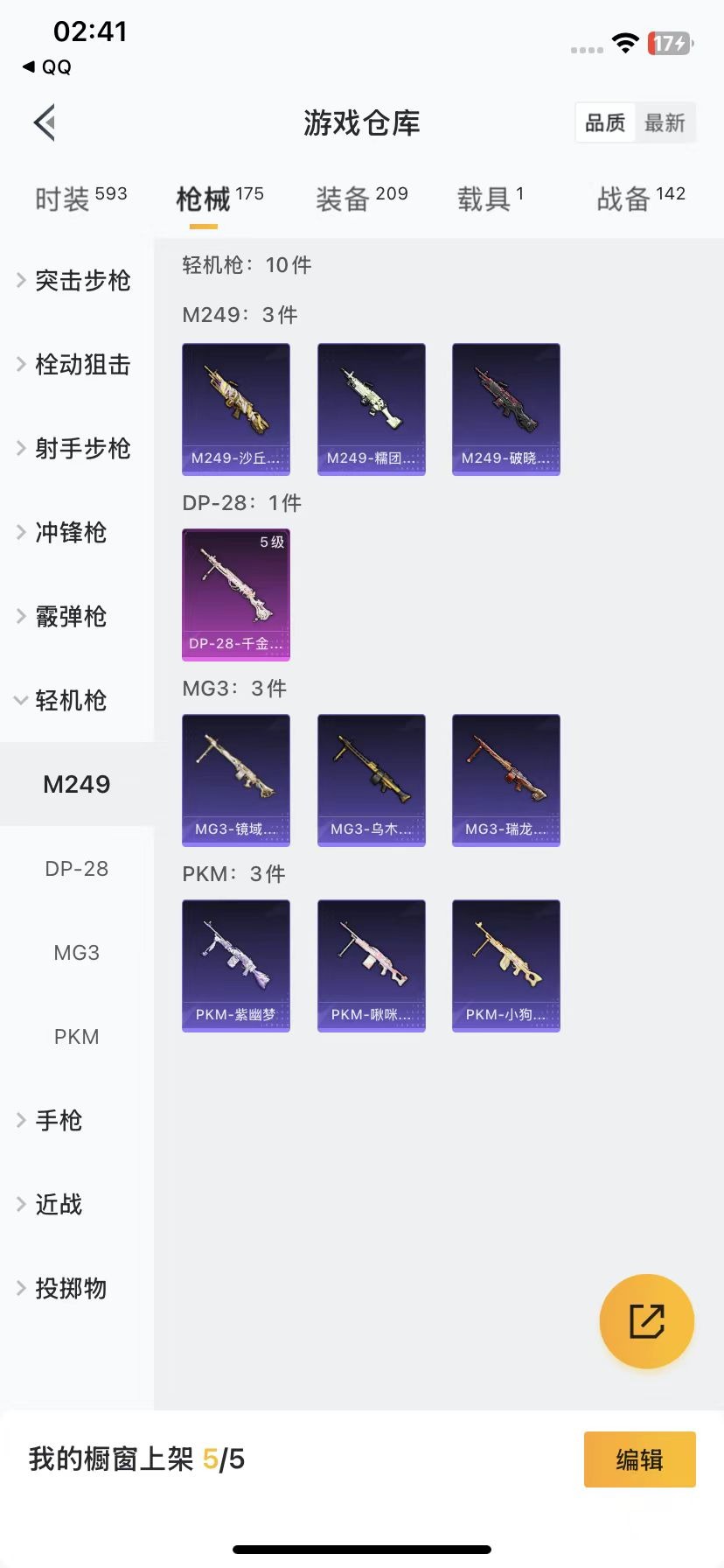Tap the 编辑 button
This screenshot has width=724, height=1568.
639,1459
